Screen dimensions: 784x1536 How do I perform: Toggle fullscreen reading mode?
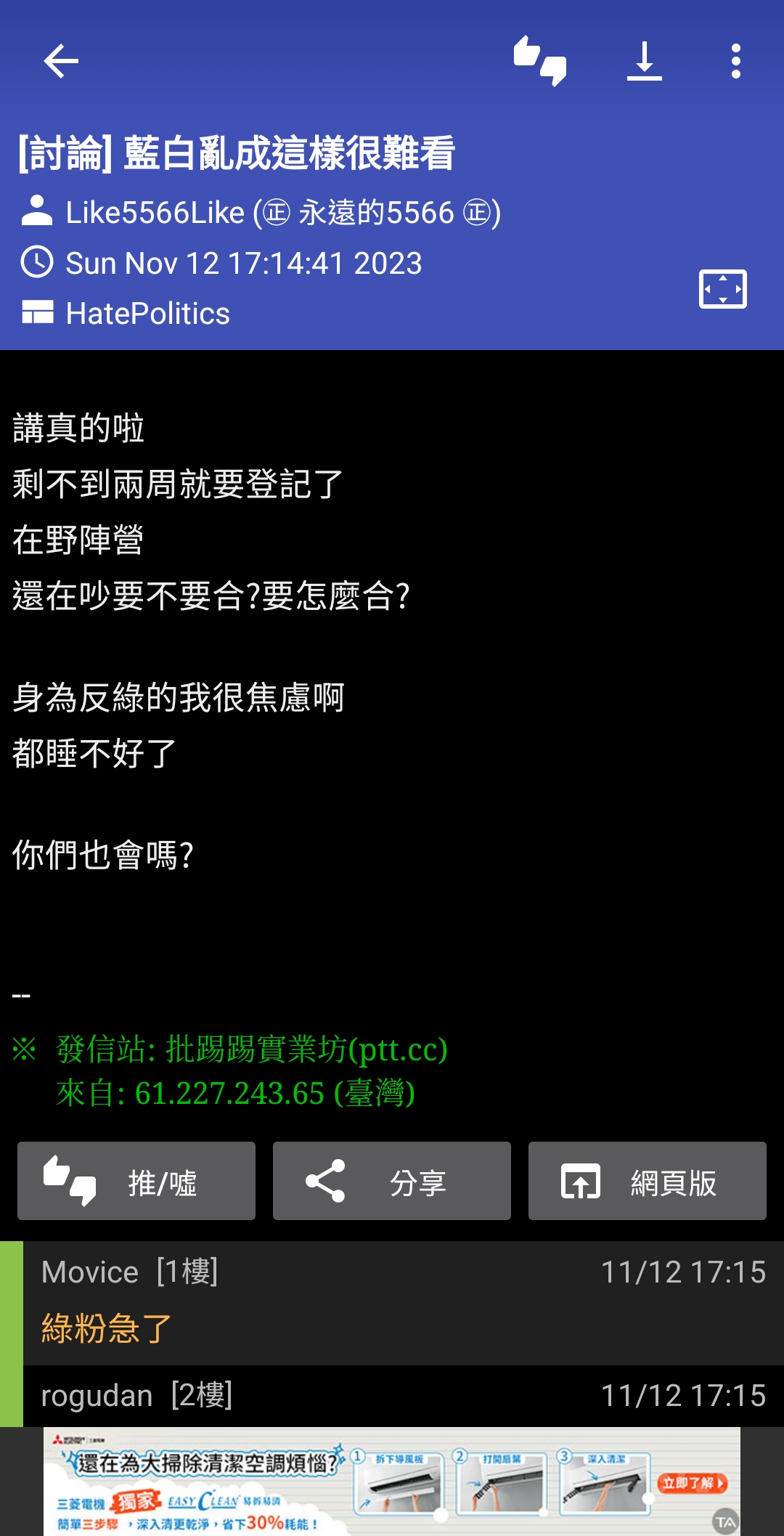722,289
